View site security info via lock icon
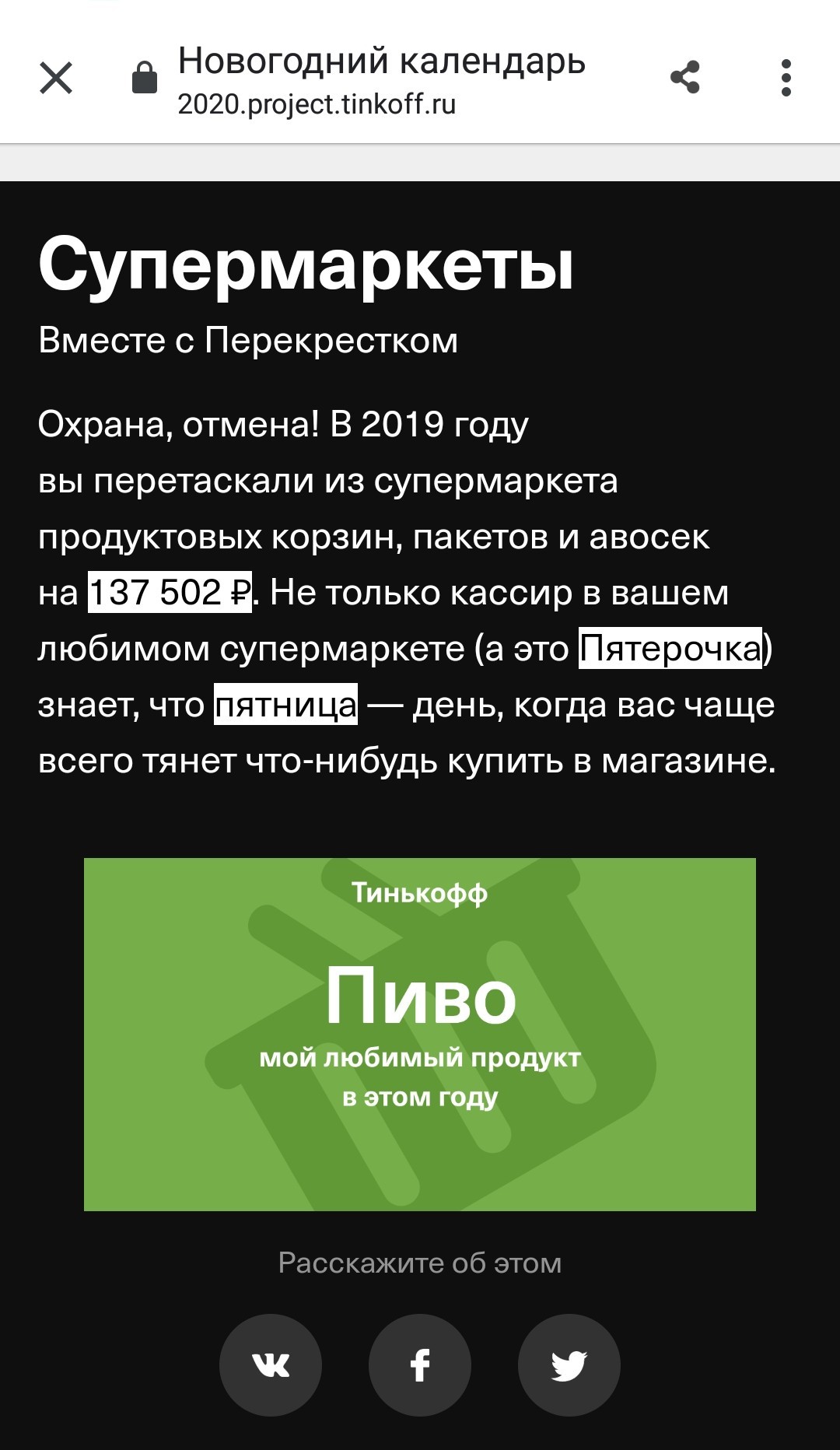840x1450 pixels. [x=145, y=78]
